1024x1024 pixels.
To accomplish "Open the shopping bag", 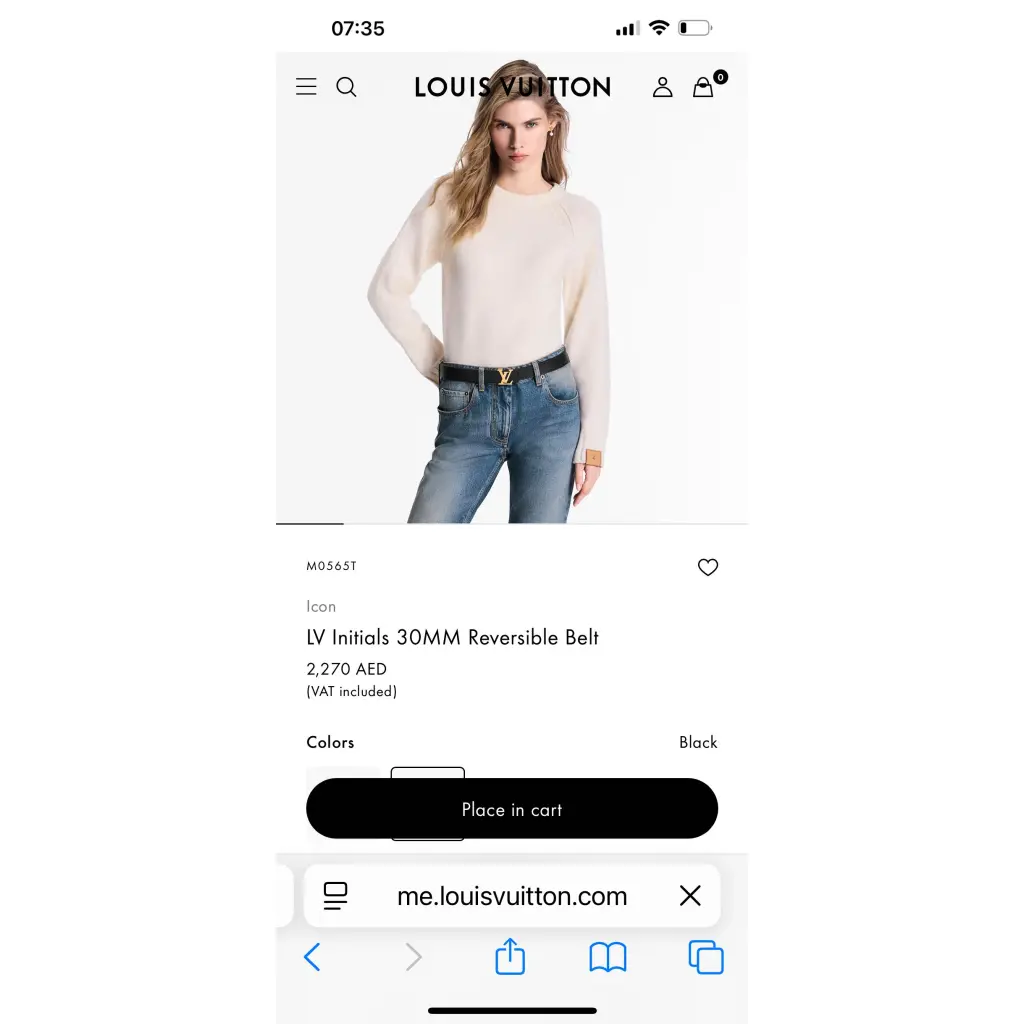I will point(704,87).
